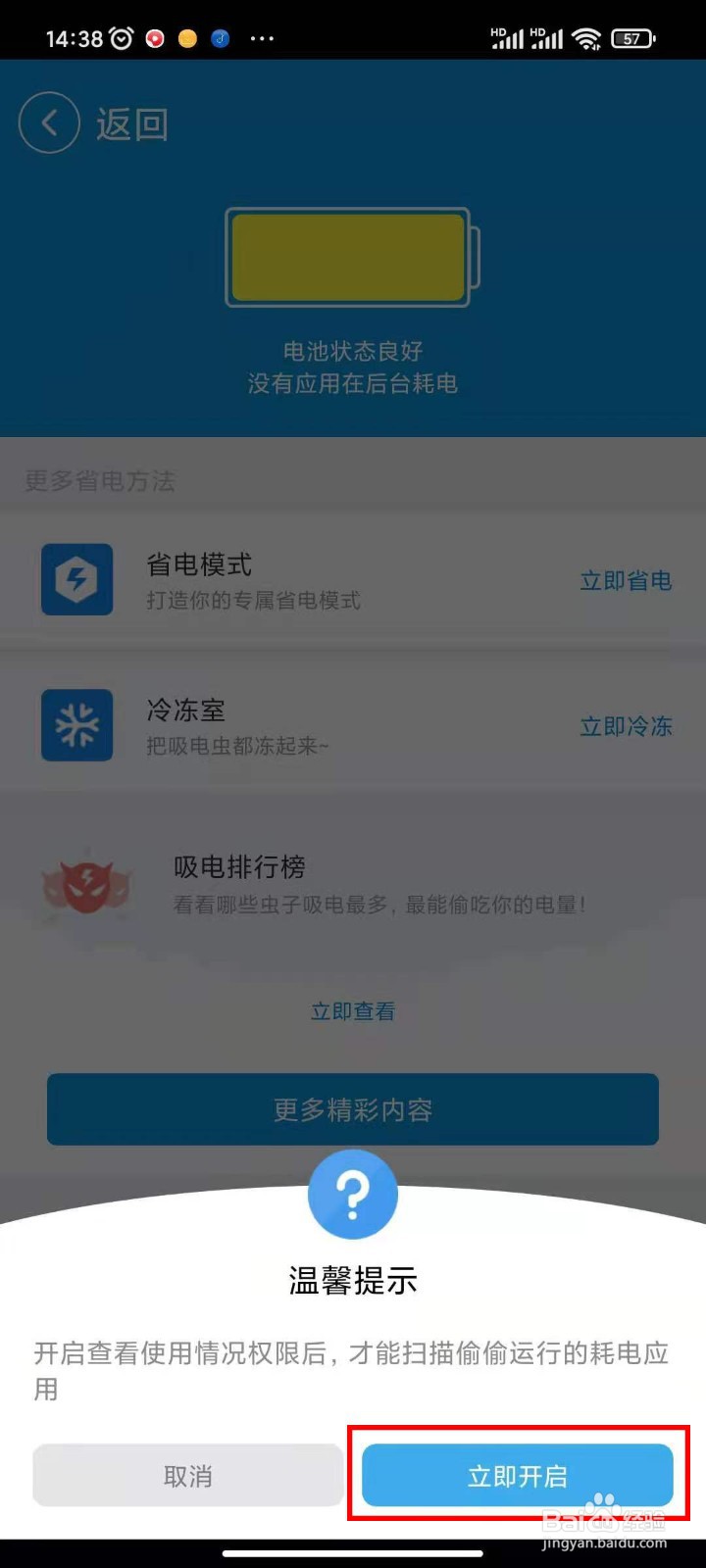Viewport: 706px width, 1568px height.
Task: Tap the back arrow beside 返回
Action: (x=49, y=122)
